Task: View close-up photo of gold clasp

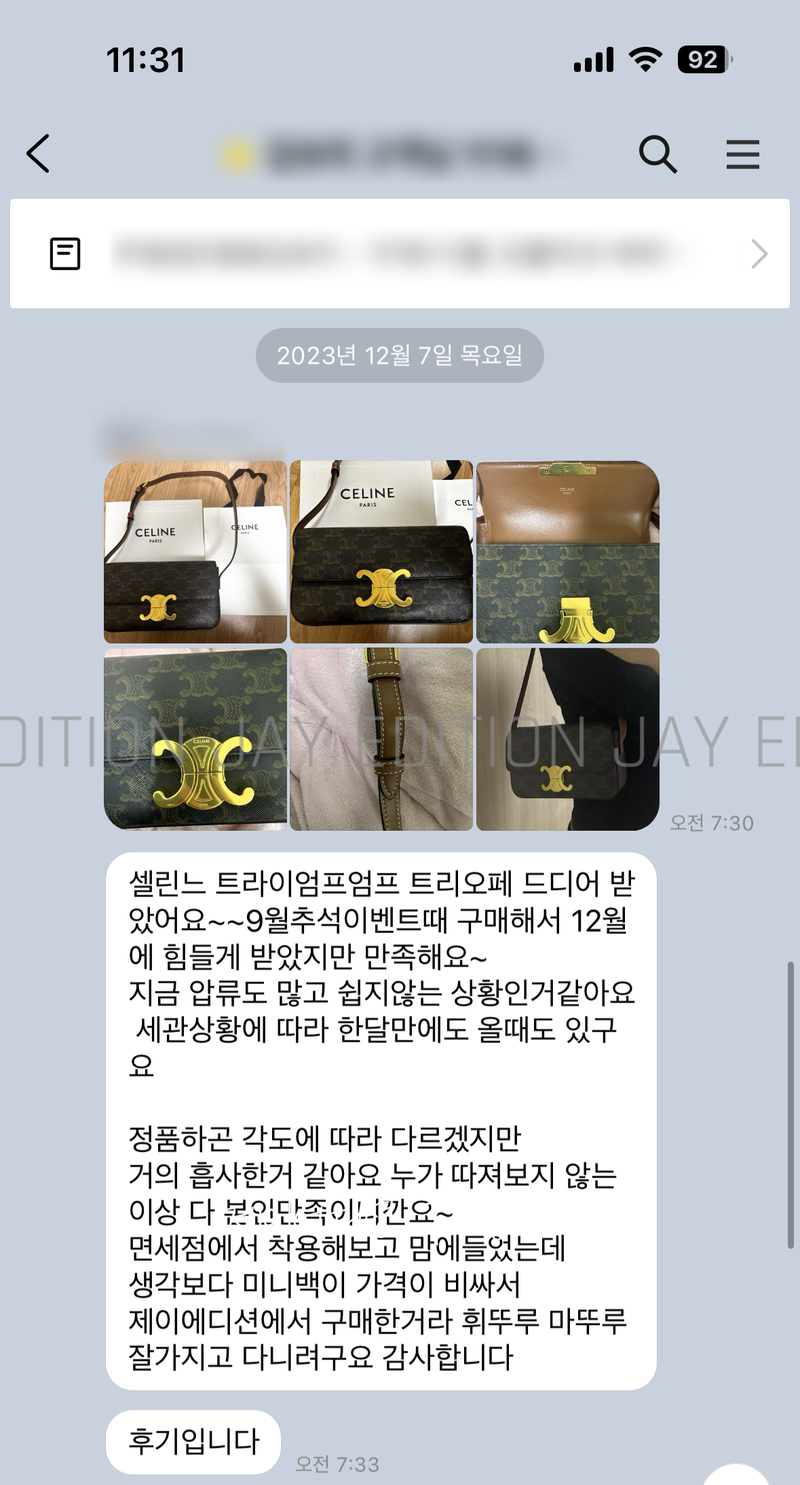Action: click(195, 739)
